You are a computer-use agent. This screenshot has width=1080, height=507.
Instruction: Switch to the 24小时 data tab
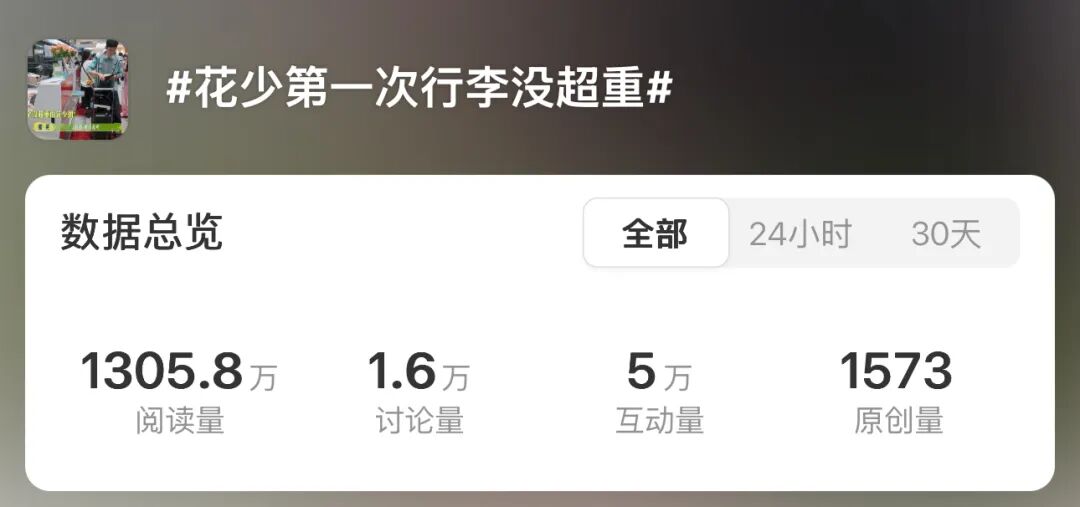800,234
